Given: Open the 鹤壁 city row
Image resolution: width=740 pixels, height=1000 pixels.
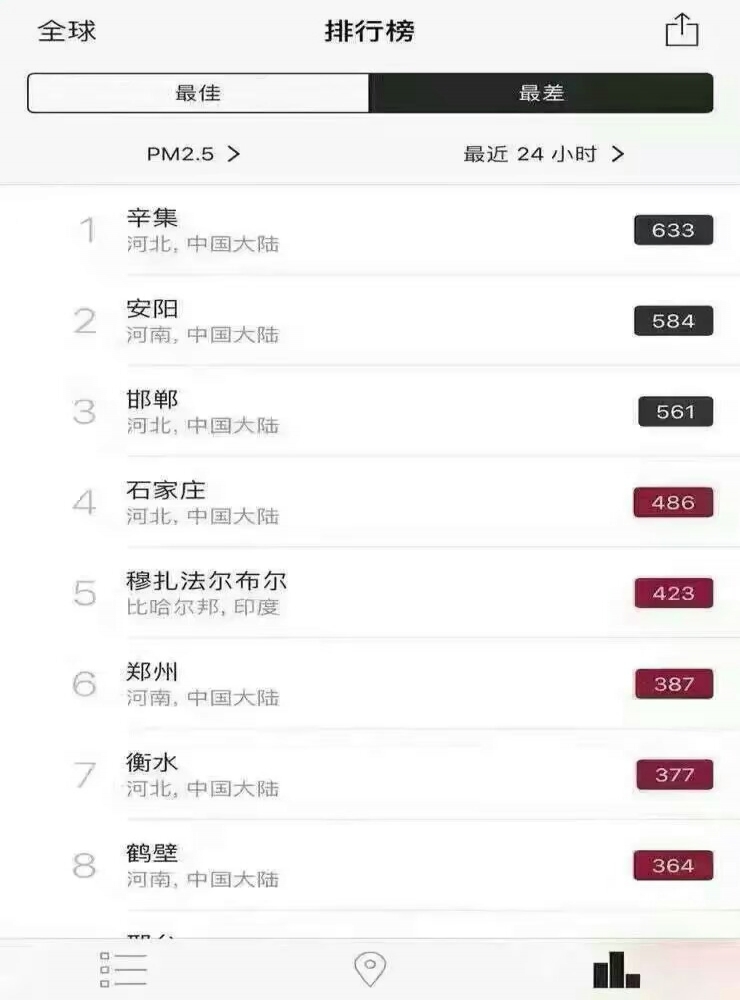Looking at the screenshot, I should point(370,866).
